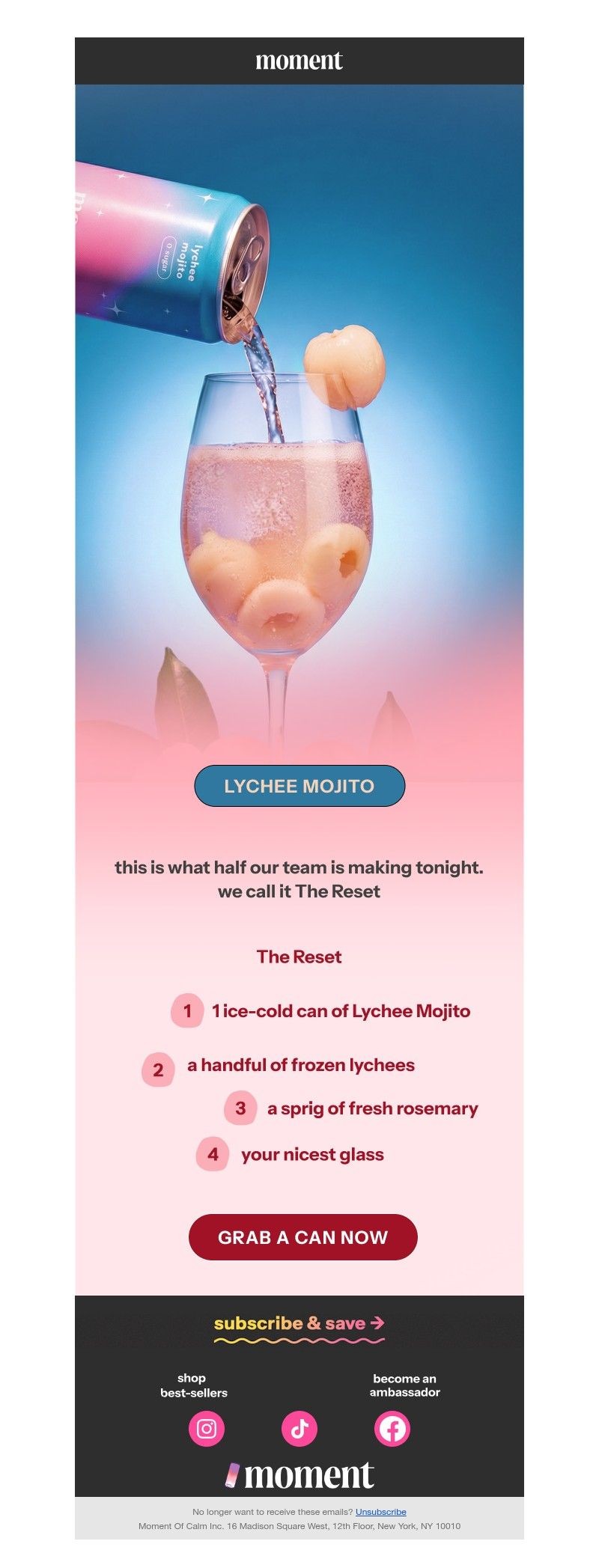Viewport: 599px width, 1568px height.
Task: Open the subscribe & save link
Action: 299,1323
